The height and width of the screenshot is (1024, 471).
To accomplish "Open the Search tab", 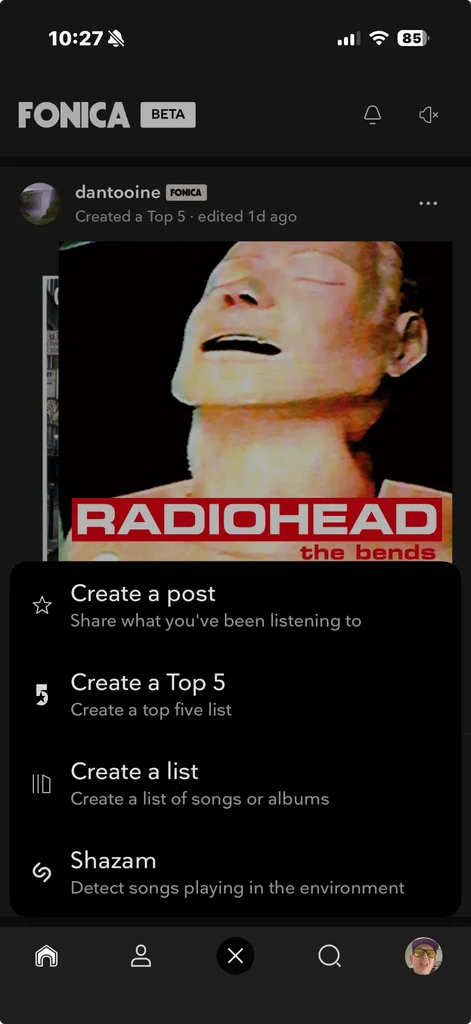I will (x=329, y=956).
